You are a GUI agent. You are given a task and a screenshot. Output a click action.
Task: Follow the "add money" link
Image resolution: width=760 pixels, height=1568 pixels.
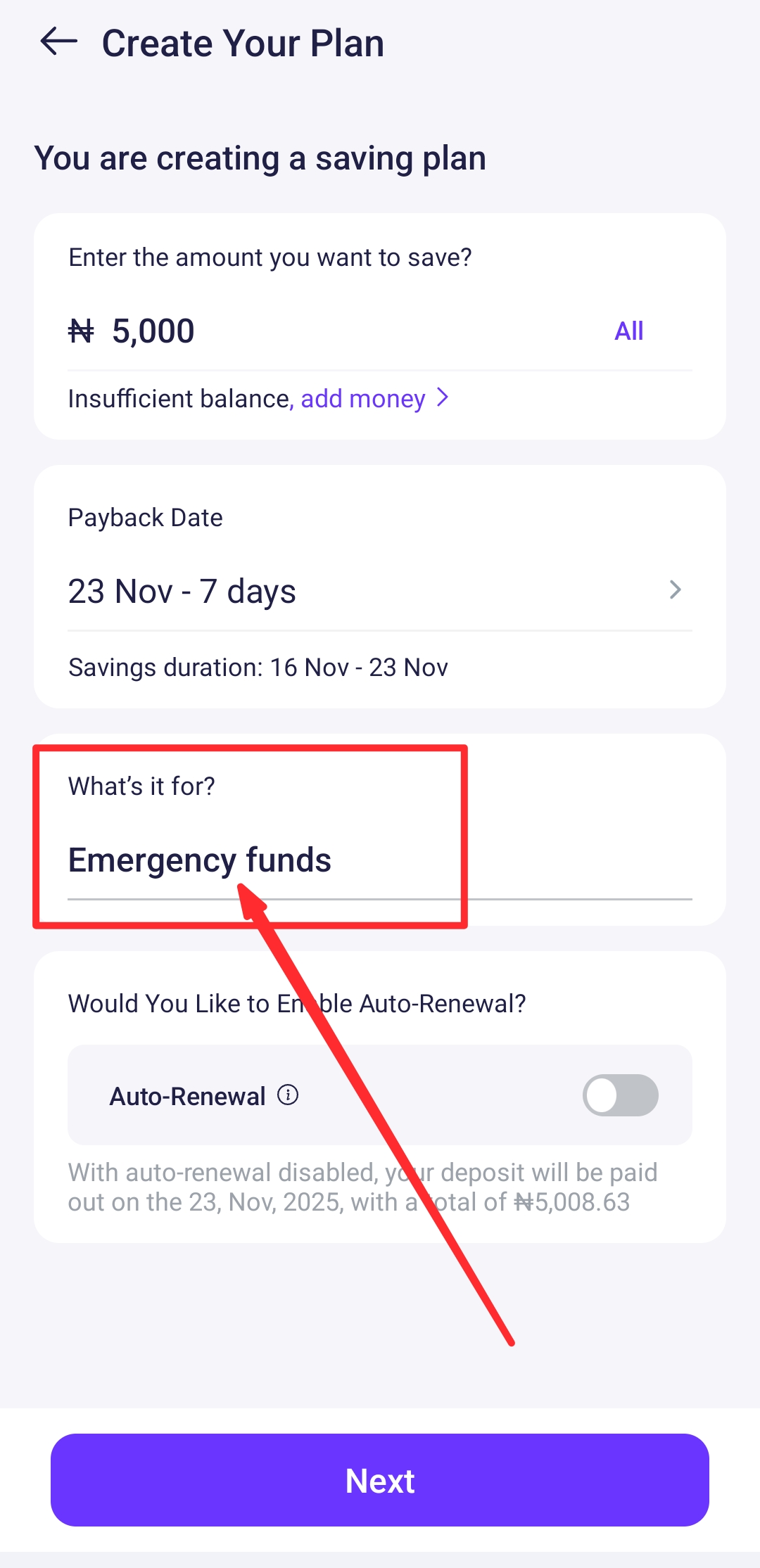(363, 398)
